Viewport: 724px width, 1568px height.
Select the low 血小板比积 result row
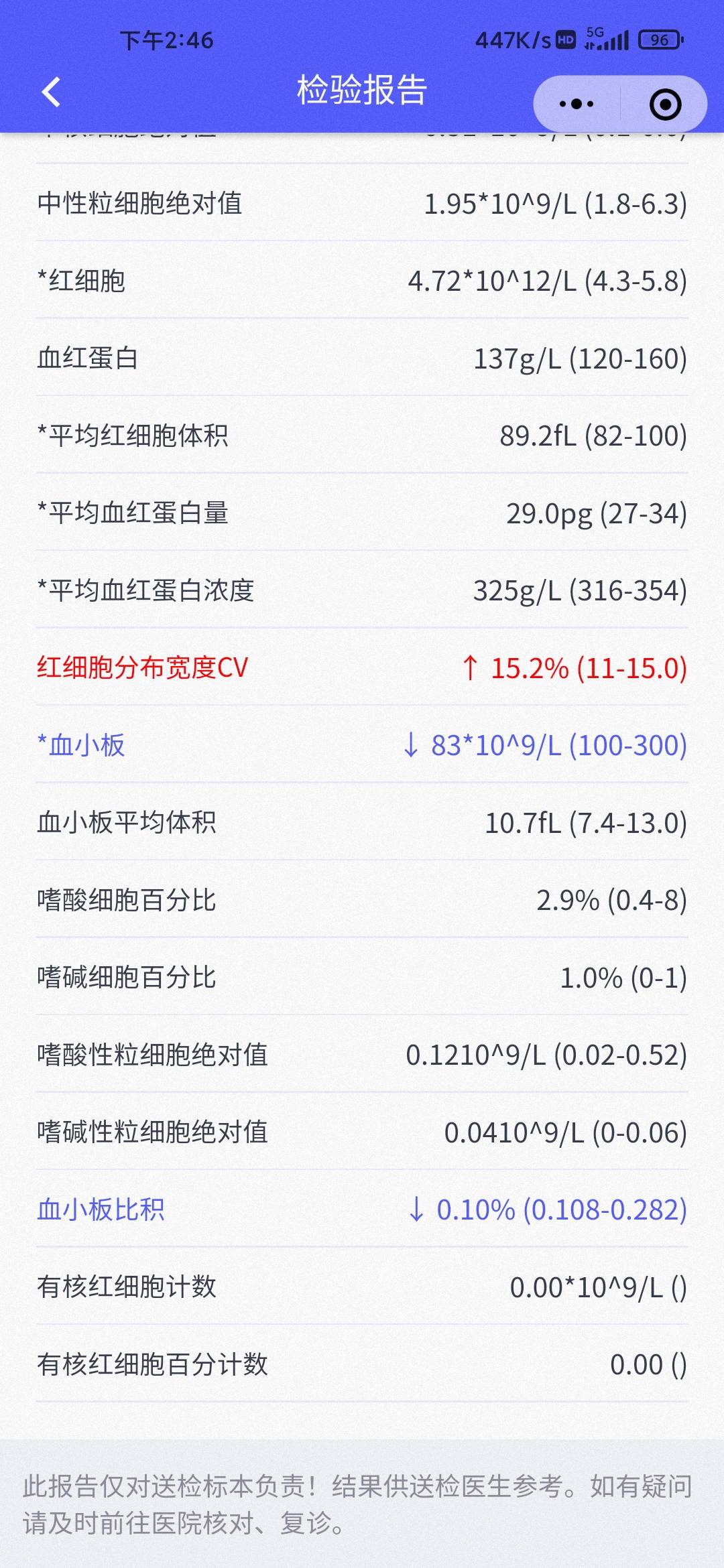362,1209
